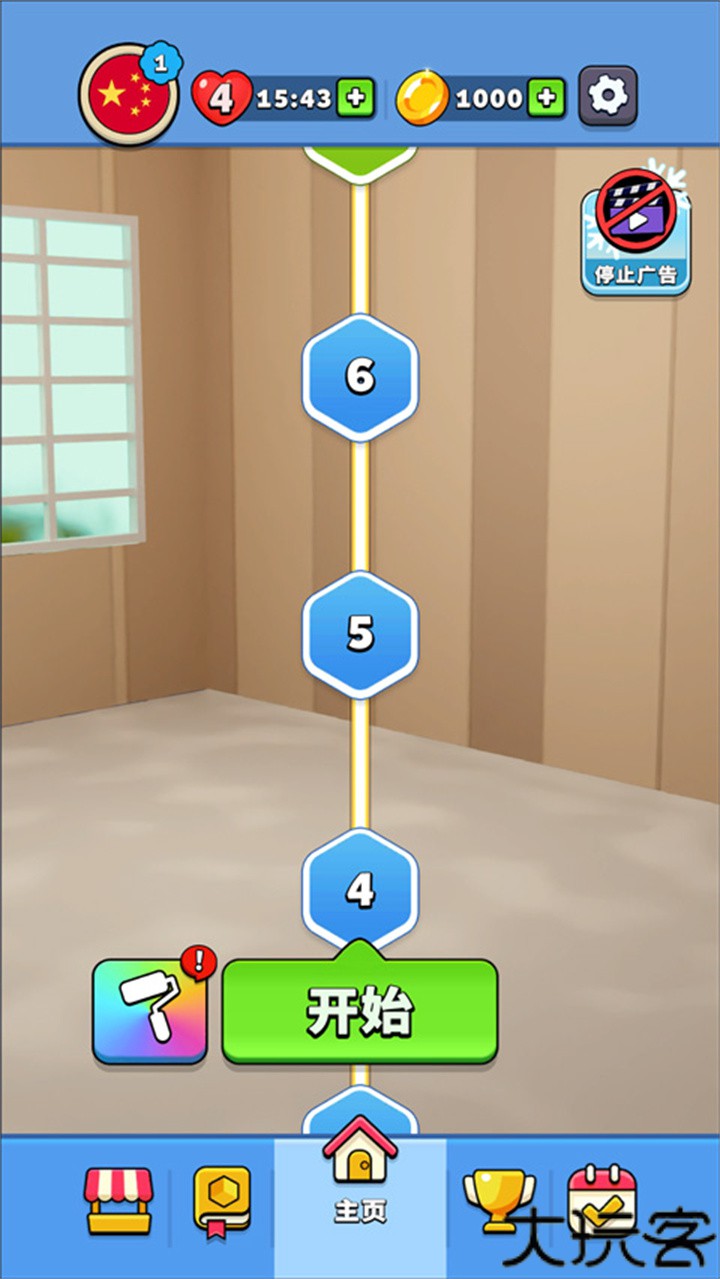Select level 4 on the map
The image size is (720, 1279).
coord(360,888)
